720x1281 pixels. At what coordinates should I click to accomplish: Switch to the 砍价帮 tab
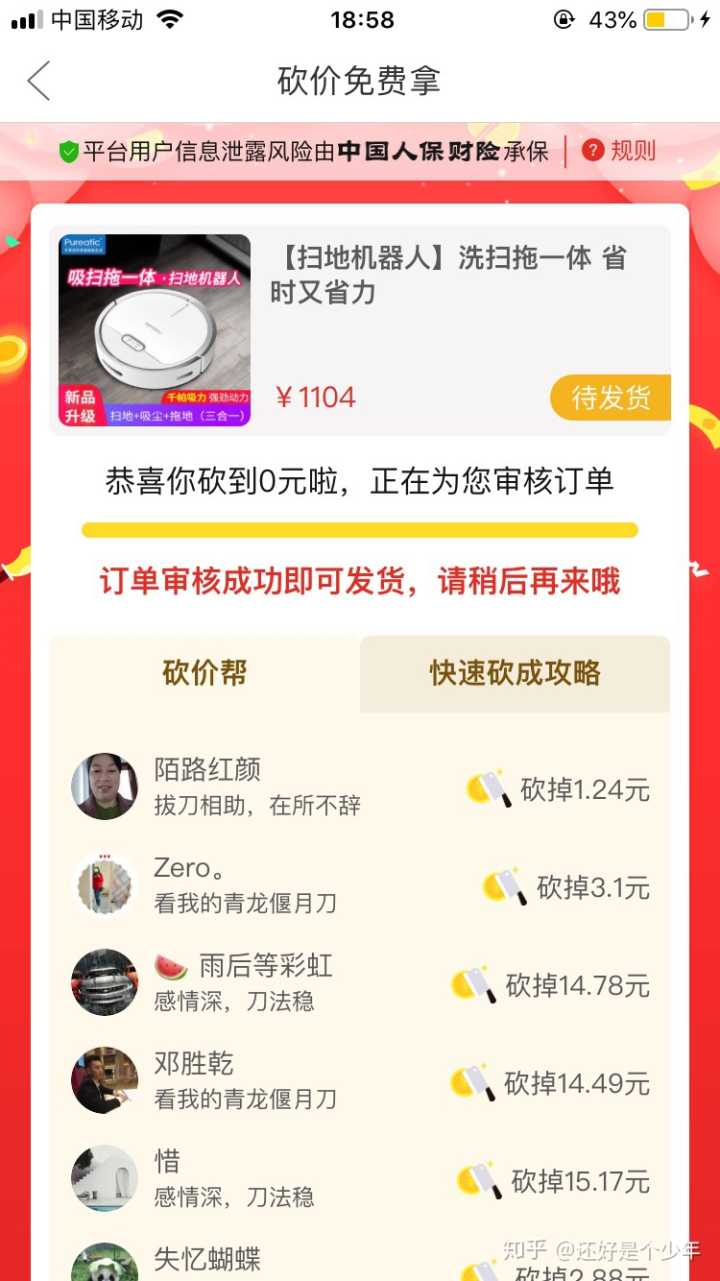pos(204,674)
